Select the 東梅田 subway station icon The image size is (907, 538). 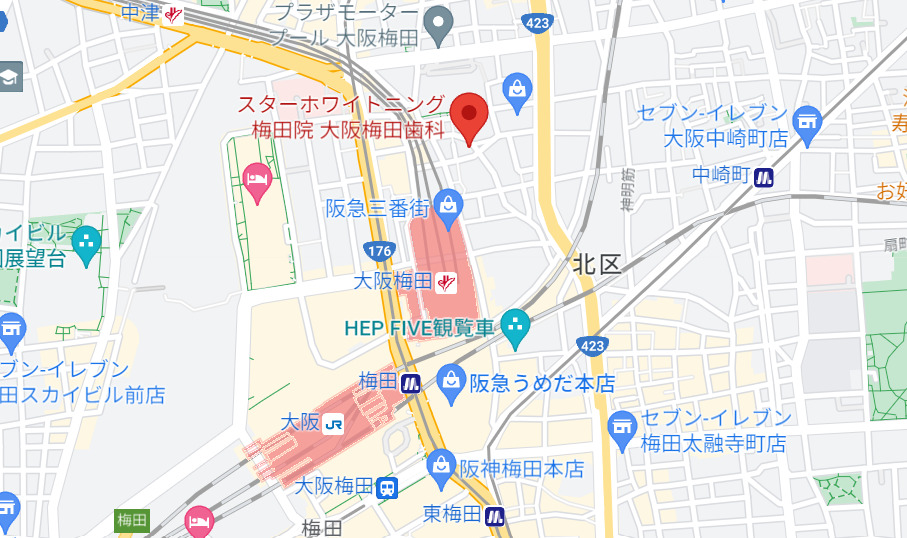(494, 516)
